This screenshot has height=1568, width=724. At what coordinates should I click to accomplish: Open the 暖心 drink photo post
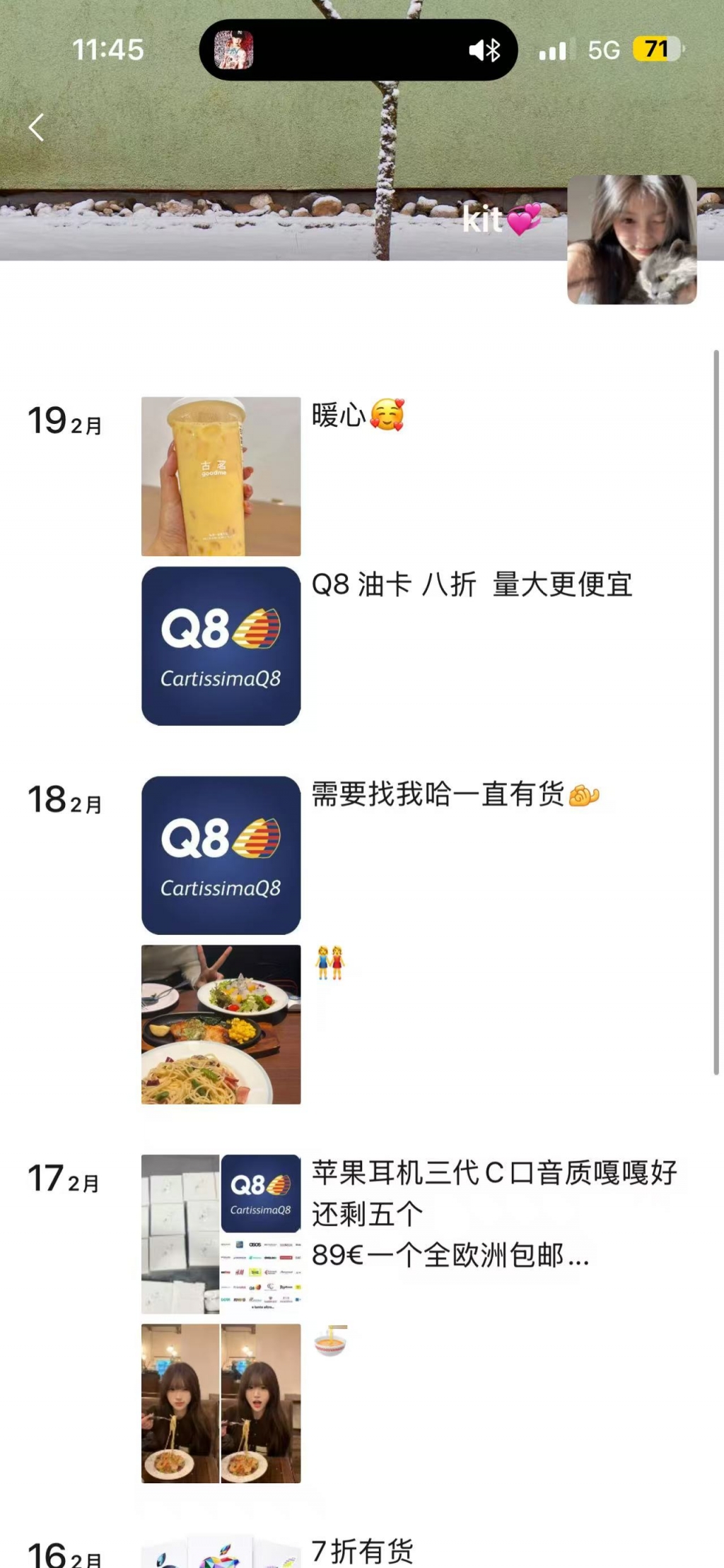221,476
